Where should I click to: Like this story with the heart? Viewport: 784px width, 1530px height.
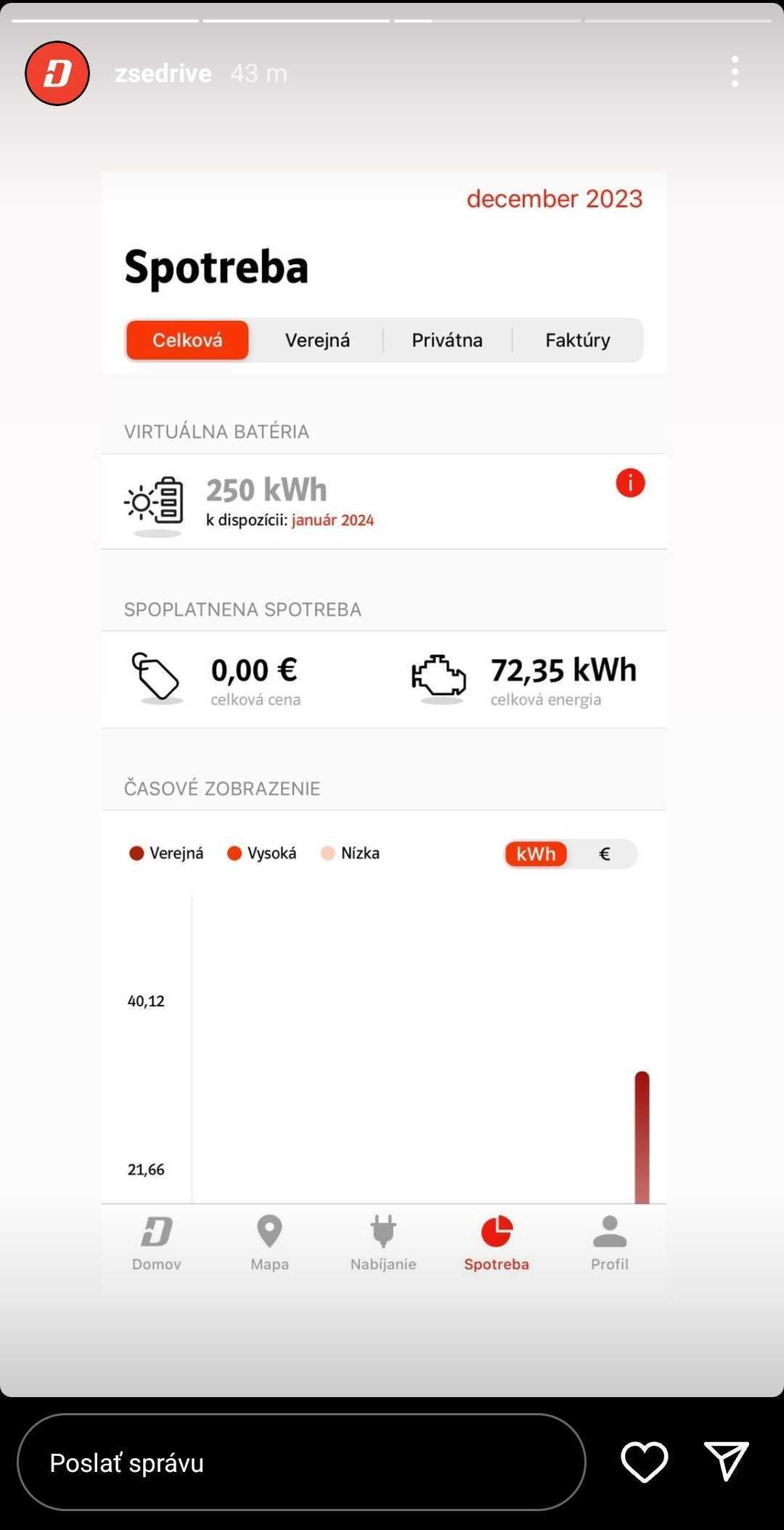[644, 1462]
